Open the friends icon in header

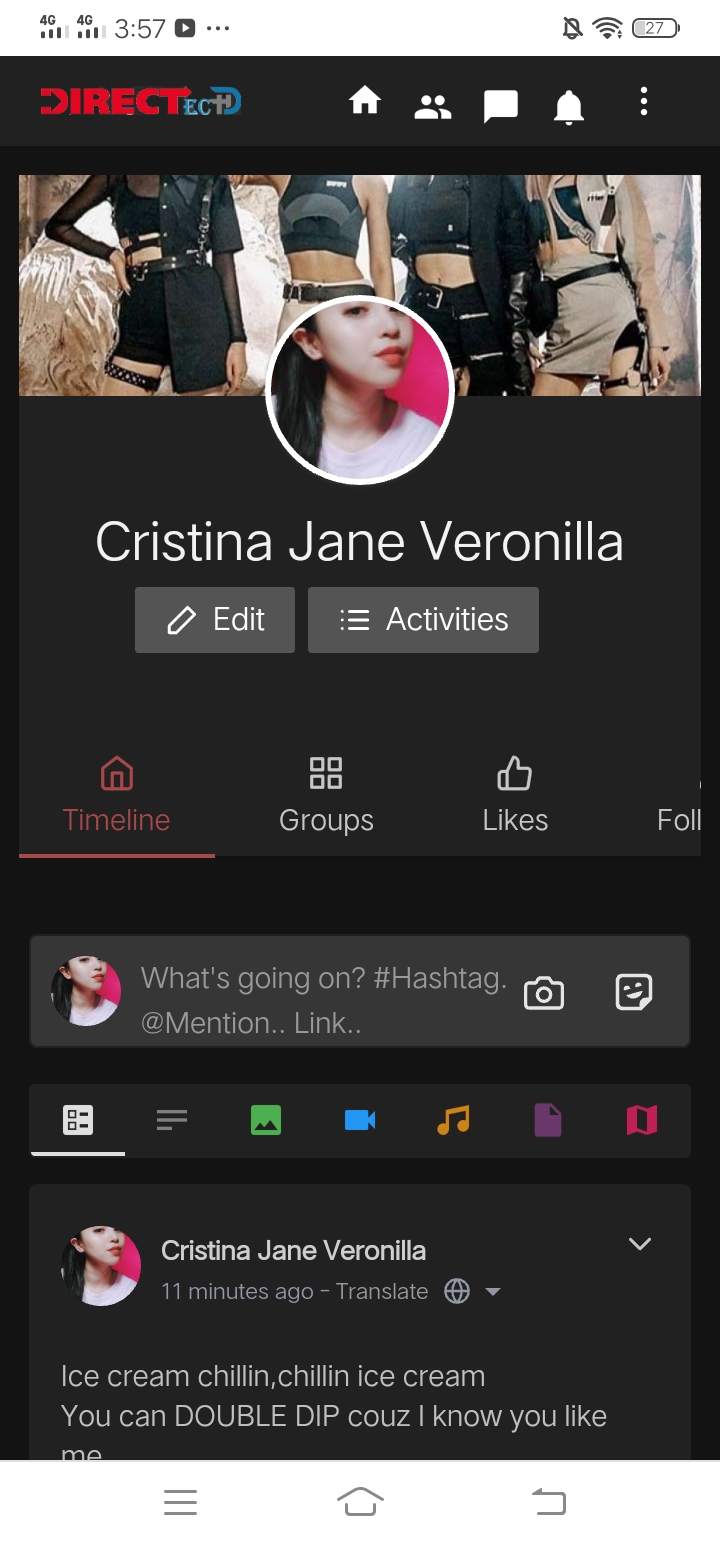(x=433, y=106)
